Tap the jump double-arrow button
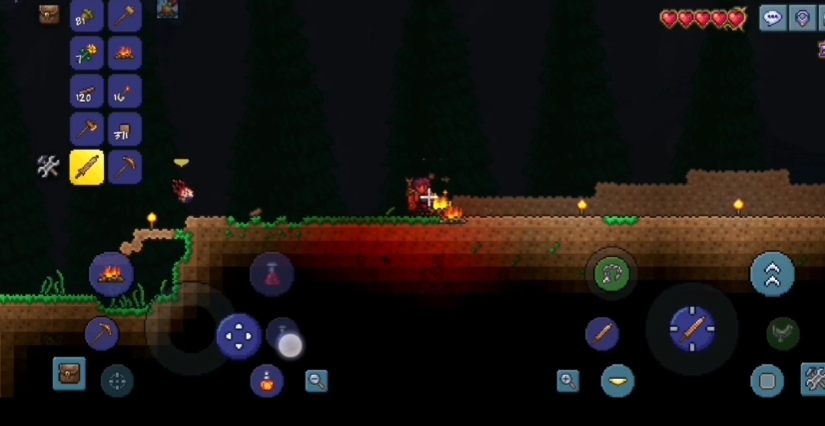This screenshot has height=426, width=825. point(772,275)
